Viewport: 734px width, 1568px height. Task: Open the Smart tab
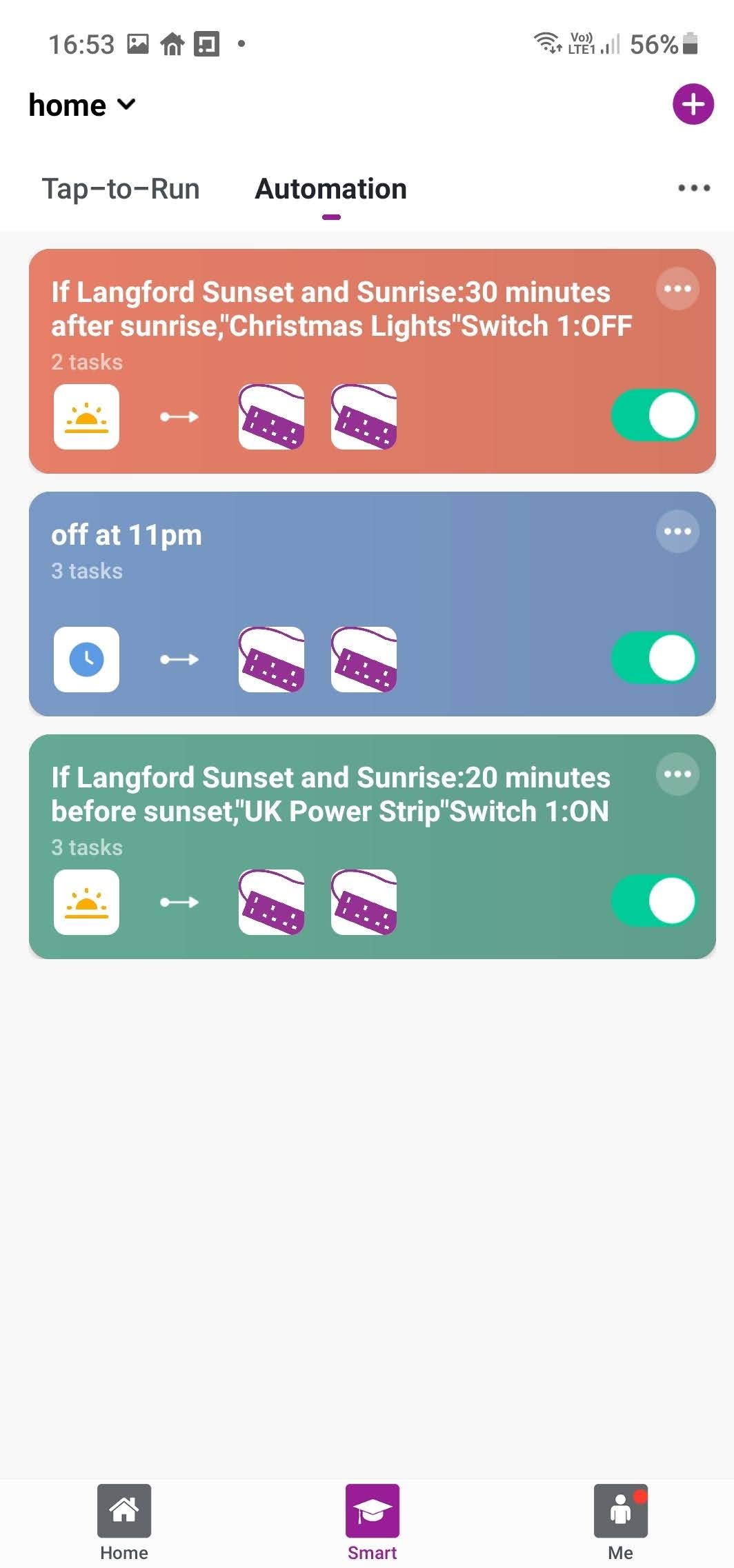click(372, 1521)
